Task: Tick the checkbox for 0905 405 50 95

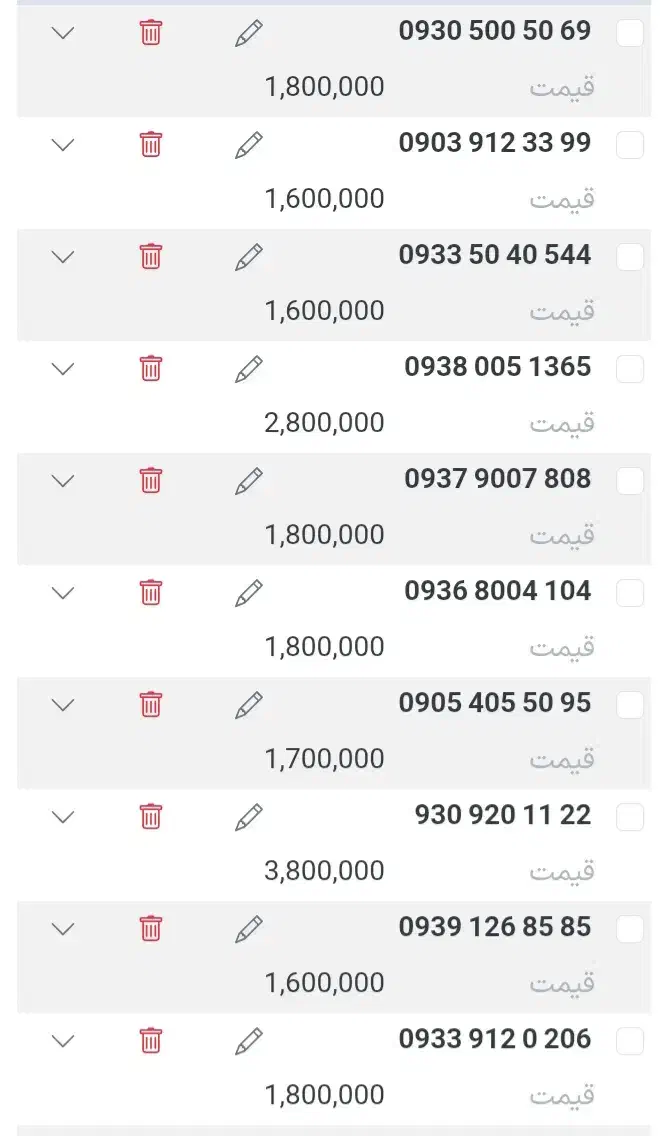Action: pyautogui.click(x=630, y=705)
